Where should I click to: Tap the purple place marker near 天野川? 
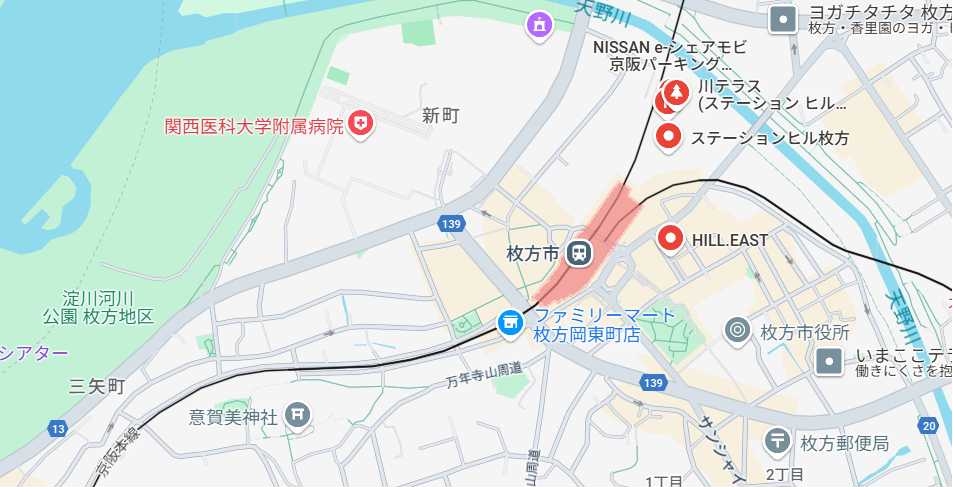click(x=540, y=24)
